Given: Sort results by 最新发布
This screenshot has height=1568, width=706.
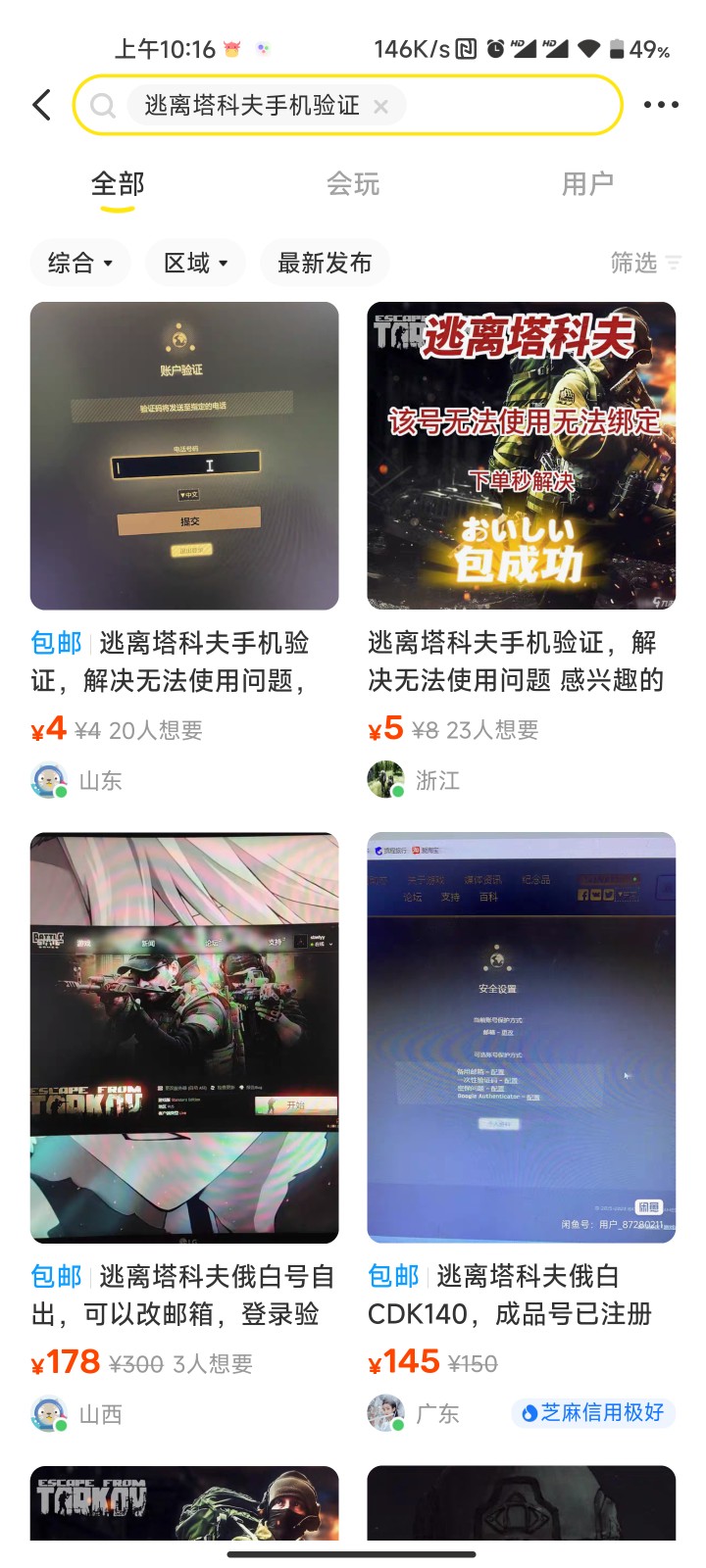Looking at the screenshot, I should click(325, 263).
